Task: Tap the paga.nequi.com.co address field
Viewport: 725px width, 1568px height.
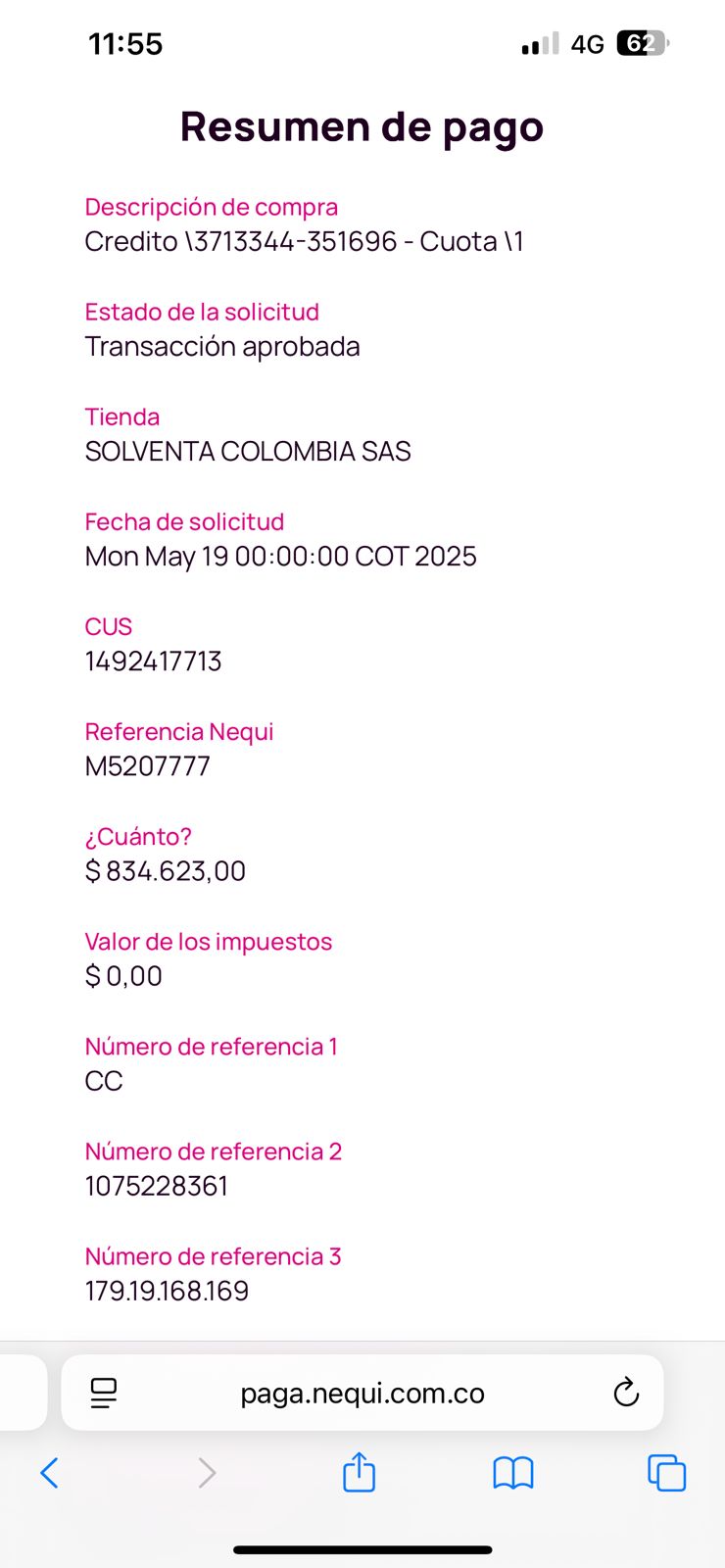Action: tap(362, 1393)
